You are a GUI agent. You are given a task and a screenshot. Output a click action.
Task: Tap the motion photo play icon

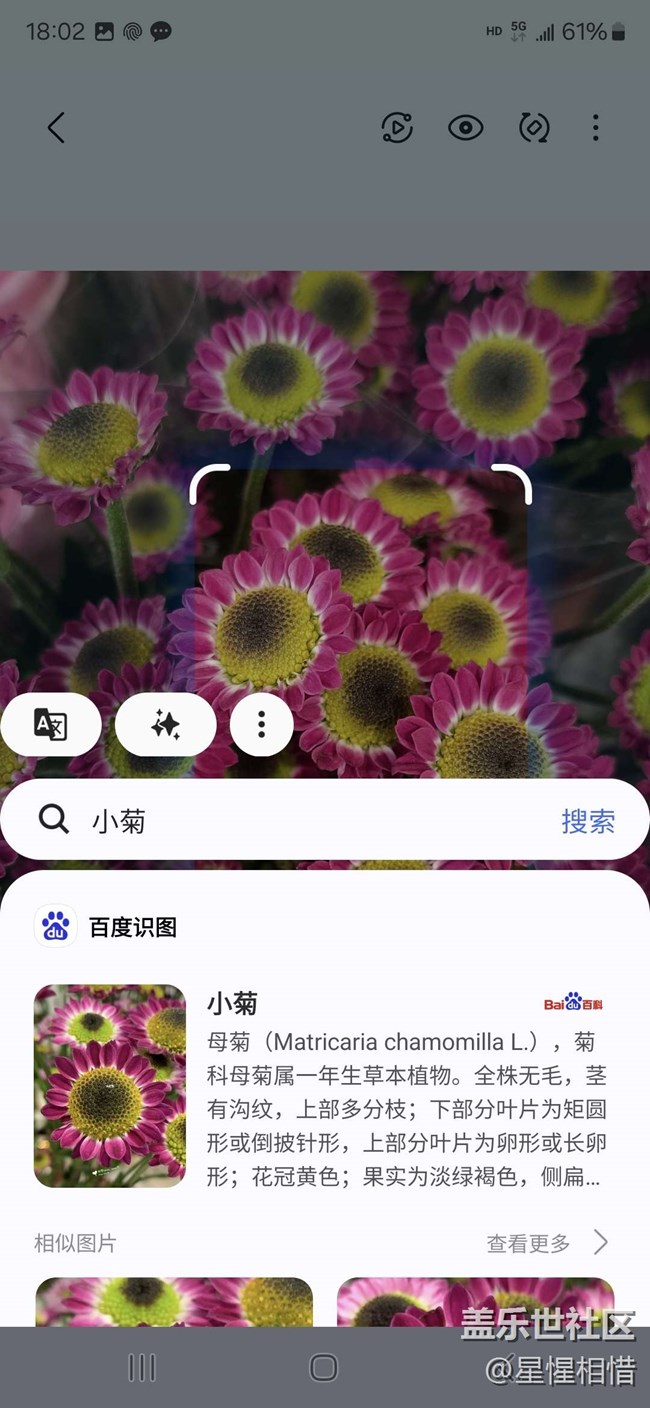(397, 128)
